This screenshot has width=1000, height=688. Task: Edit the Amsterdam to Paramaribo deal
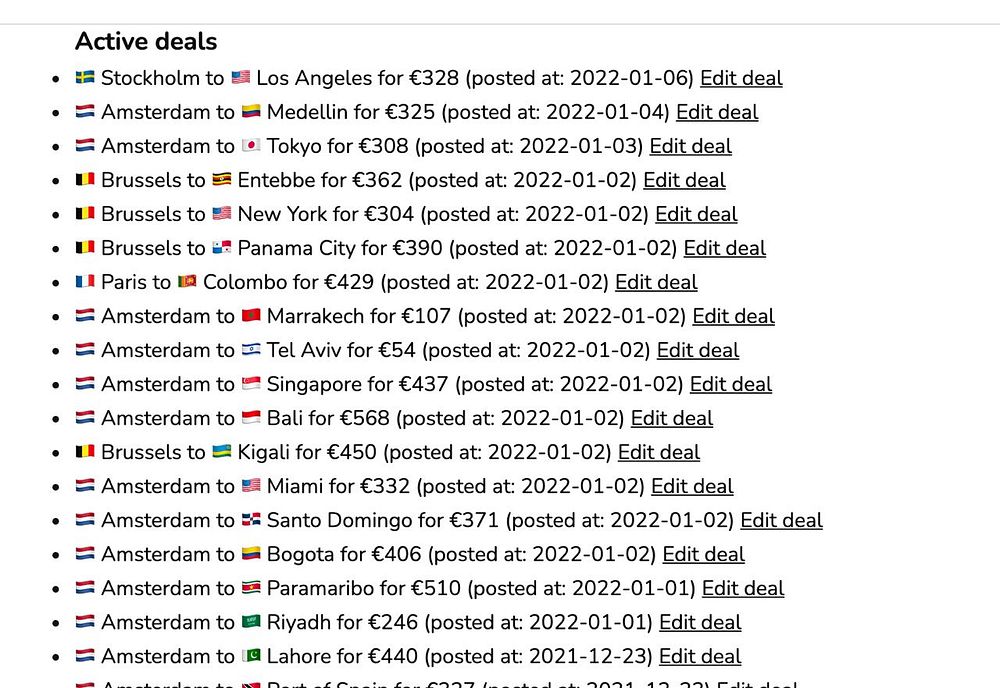[743, 588]
